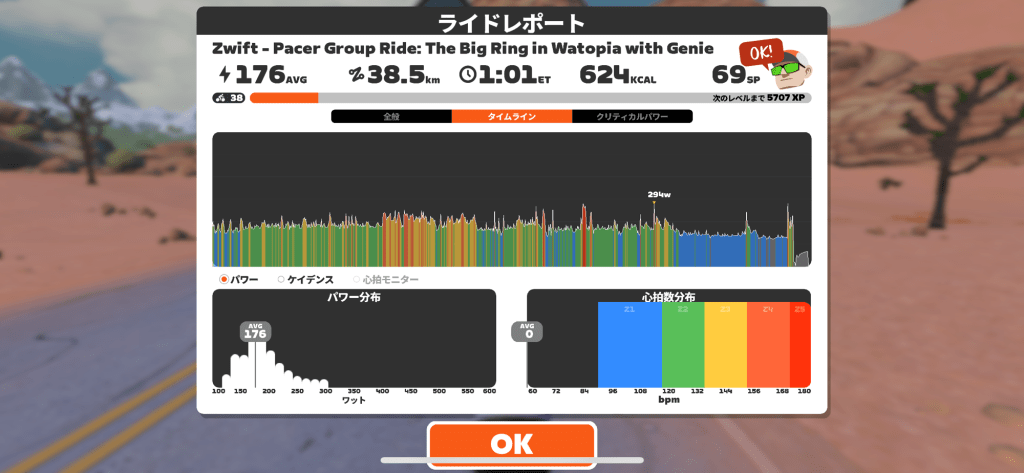Open the クリティカルパワー tab
This screenshot has width=1024, height=473.
632,116
